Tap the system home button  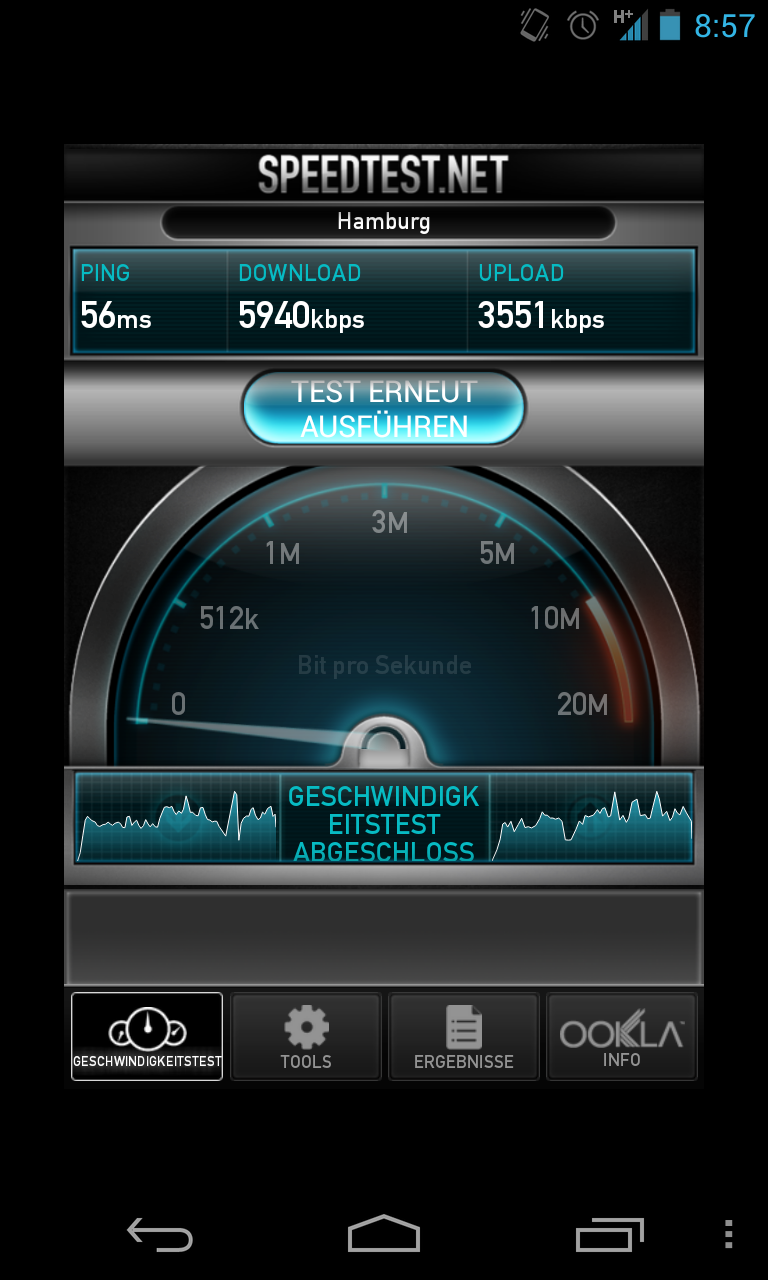pyautogui.click(x=384, y=1235)
